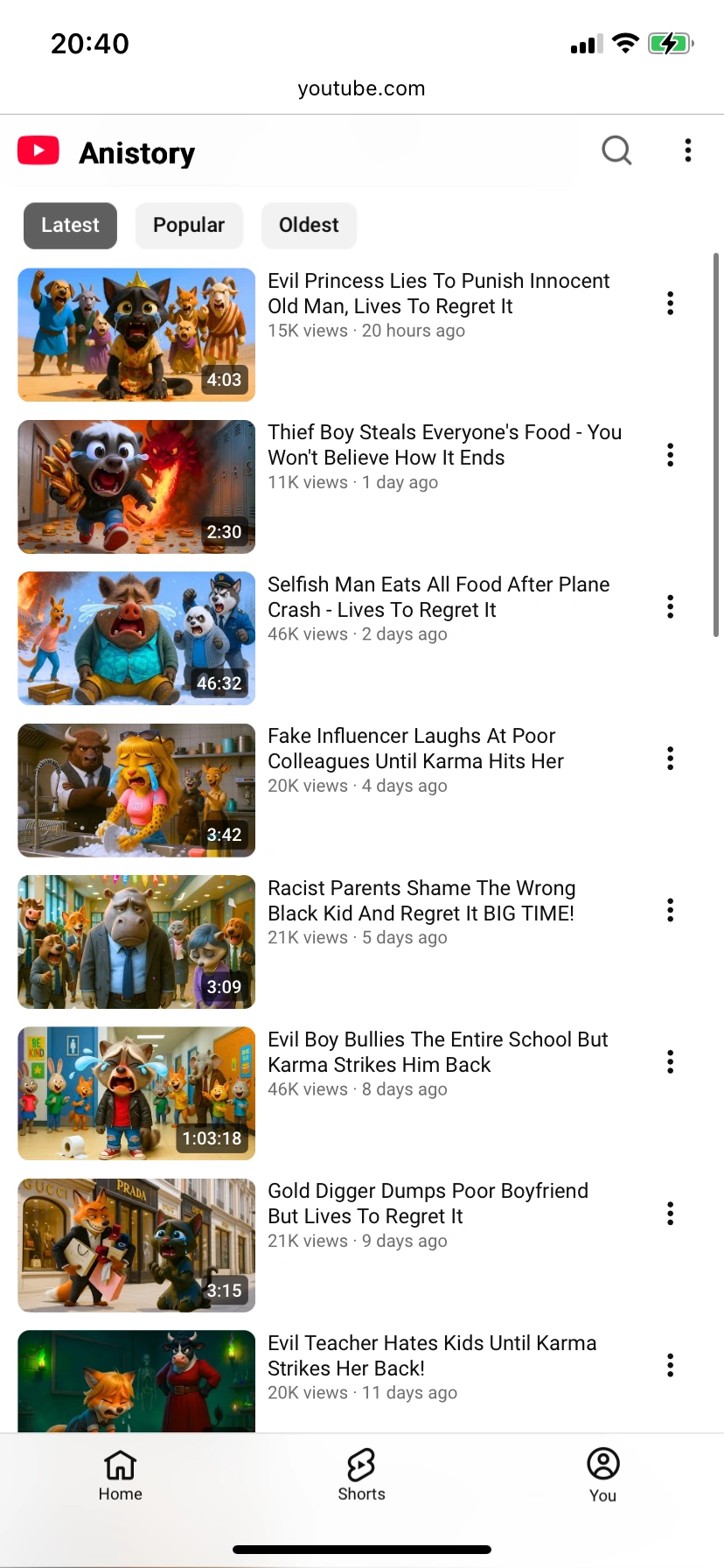This screenshot has width=724, height=1568.
Task: Open options menu for the Racist Parents video
Action: [x=669, y=910]
